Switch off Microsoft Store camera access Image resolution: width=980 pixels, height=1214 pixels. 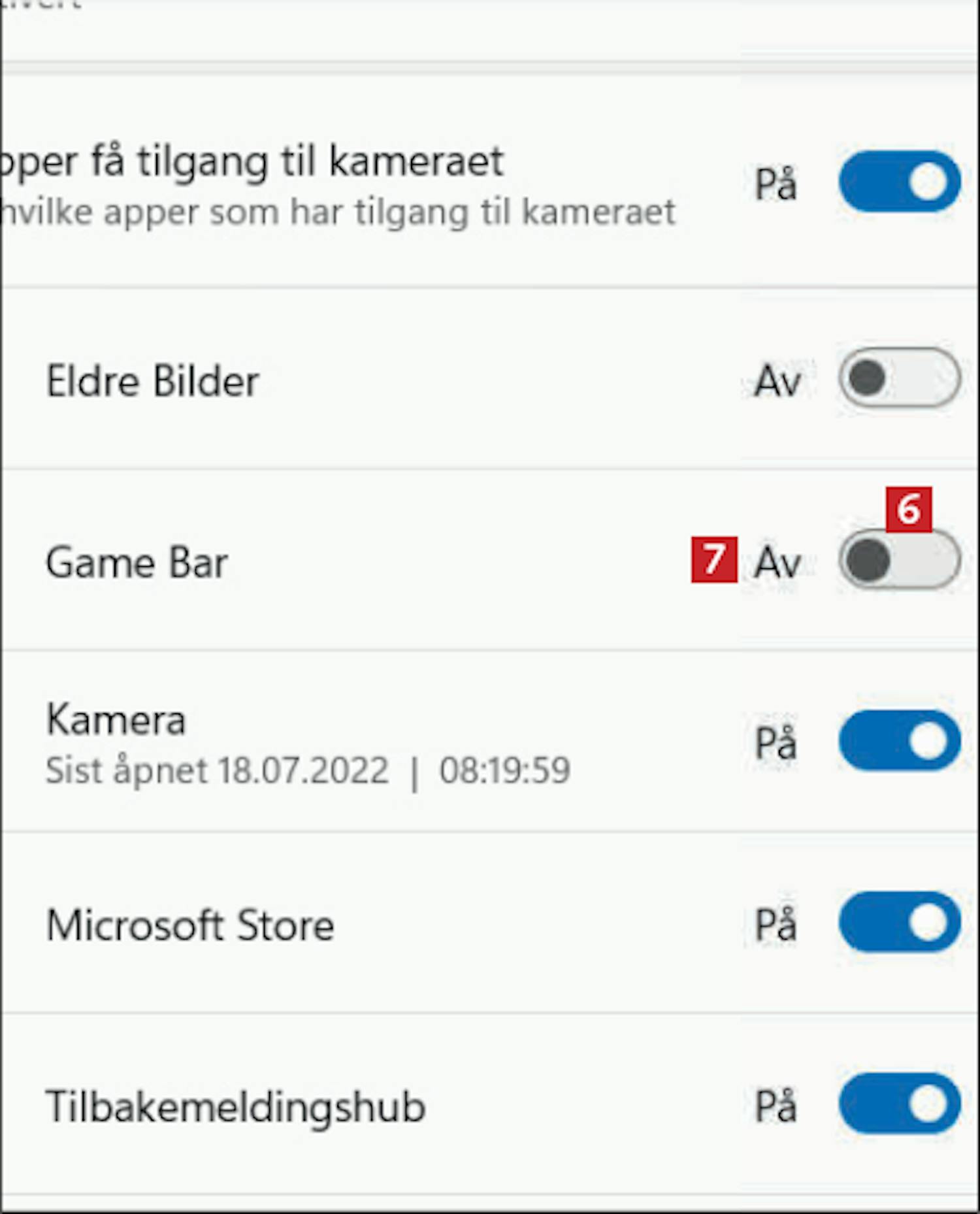coord(900,922)
